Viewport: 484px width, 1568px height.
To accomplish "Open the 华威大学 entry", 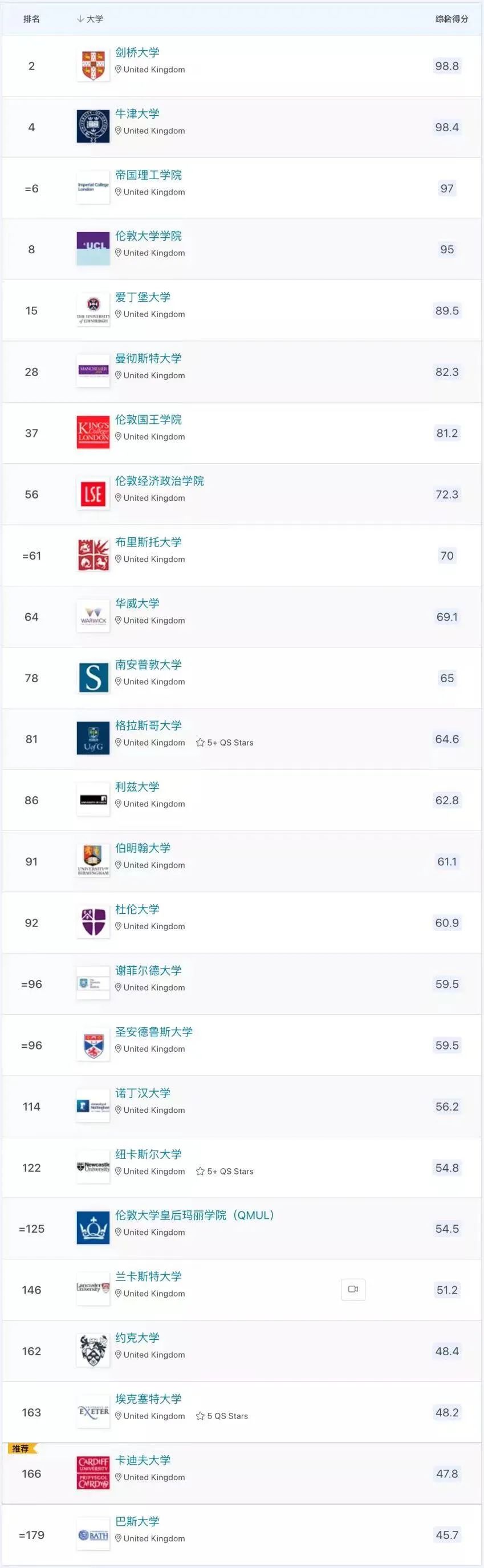I will pyautogui.click(x=137, y=604).
